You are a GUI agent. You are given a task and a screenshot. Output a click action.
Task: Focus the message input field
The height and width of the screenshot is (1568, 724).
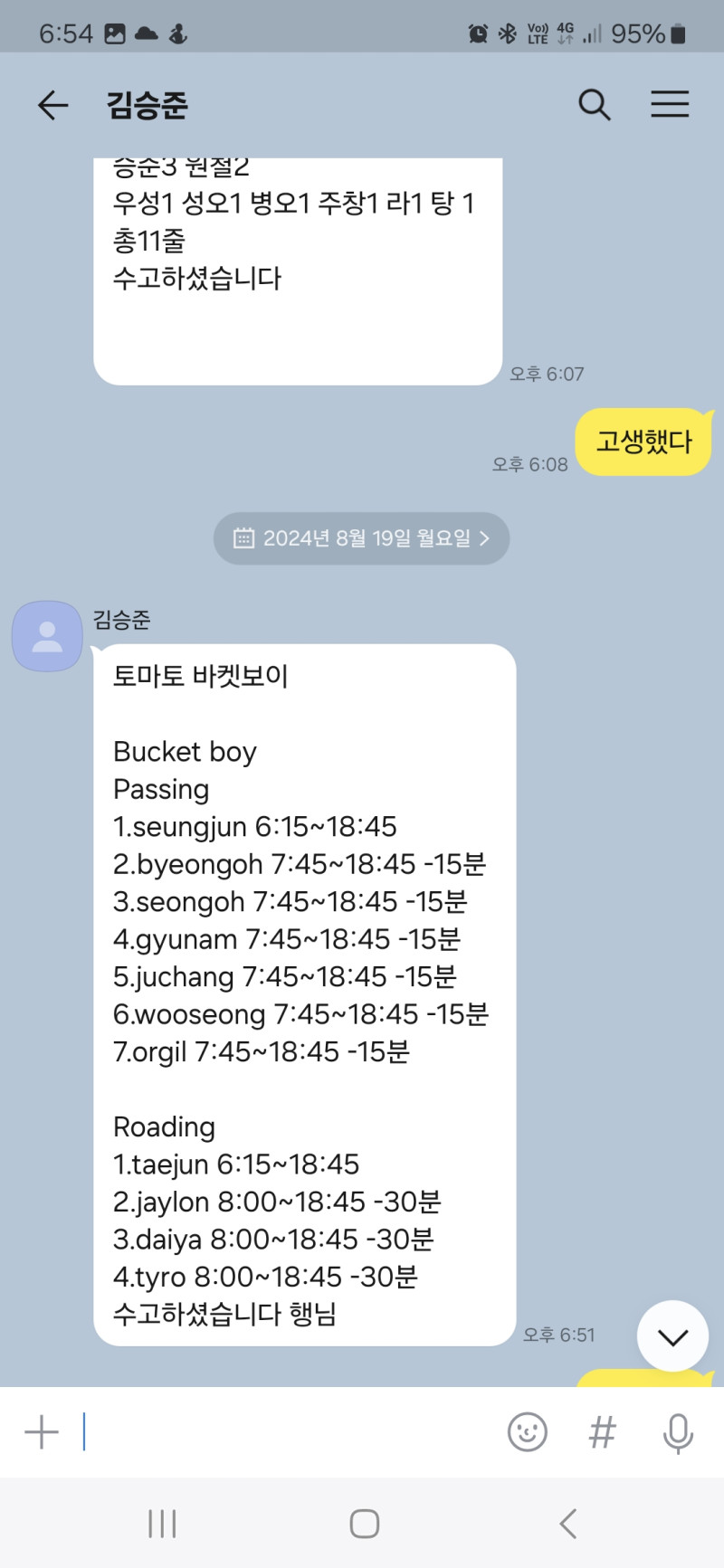(x=281, y=1432)
